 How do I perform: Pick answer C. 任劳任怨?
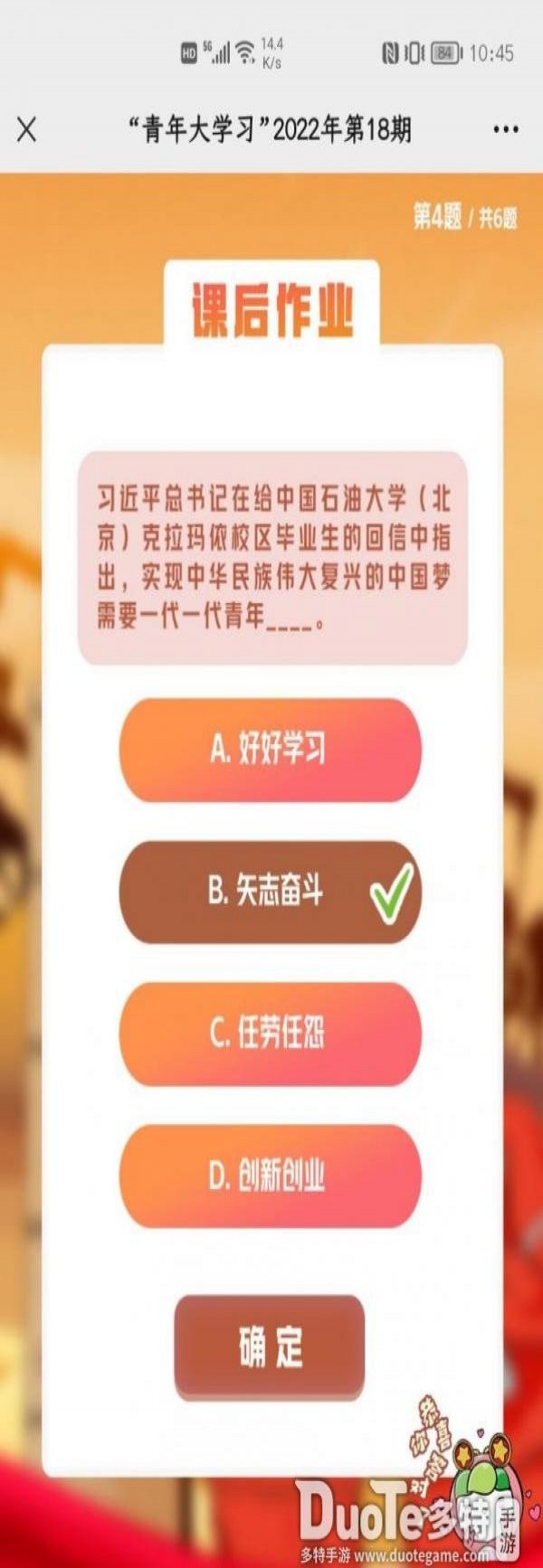point(270,1034)
